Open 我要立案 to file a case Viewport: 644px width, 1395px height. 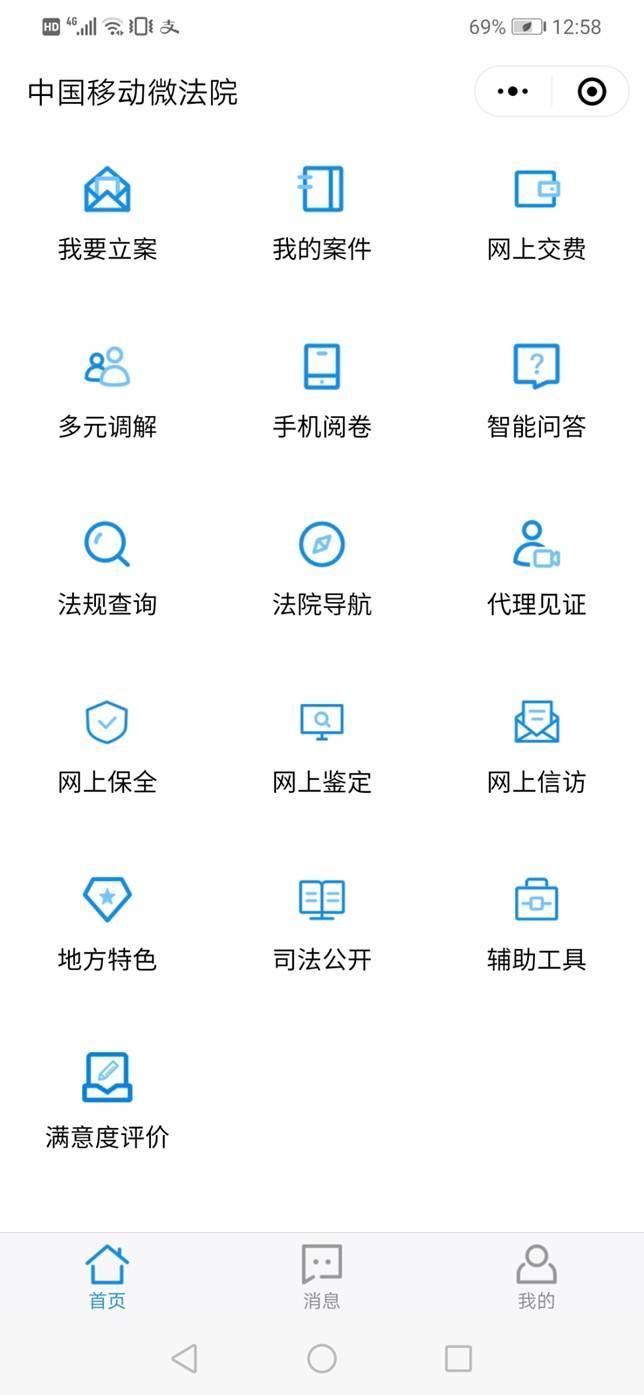coord(107,214)
